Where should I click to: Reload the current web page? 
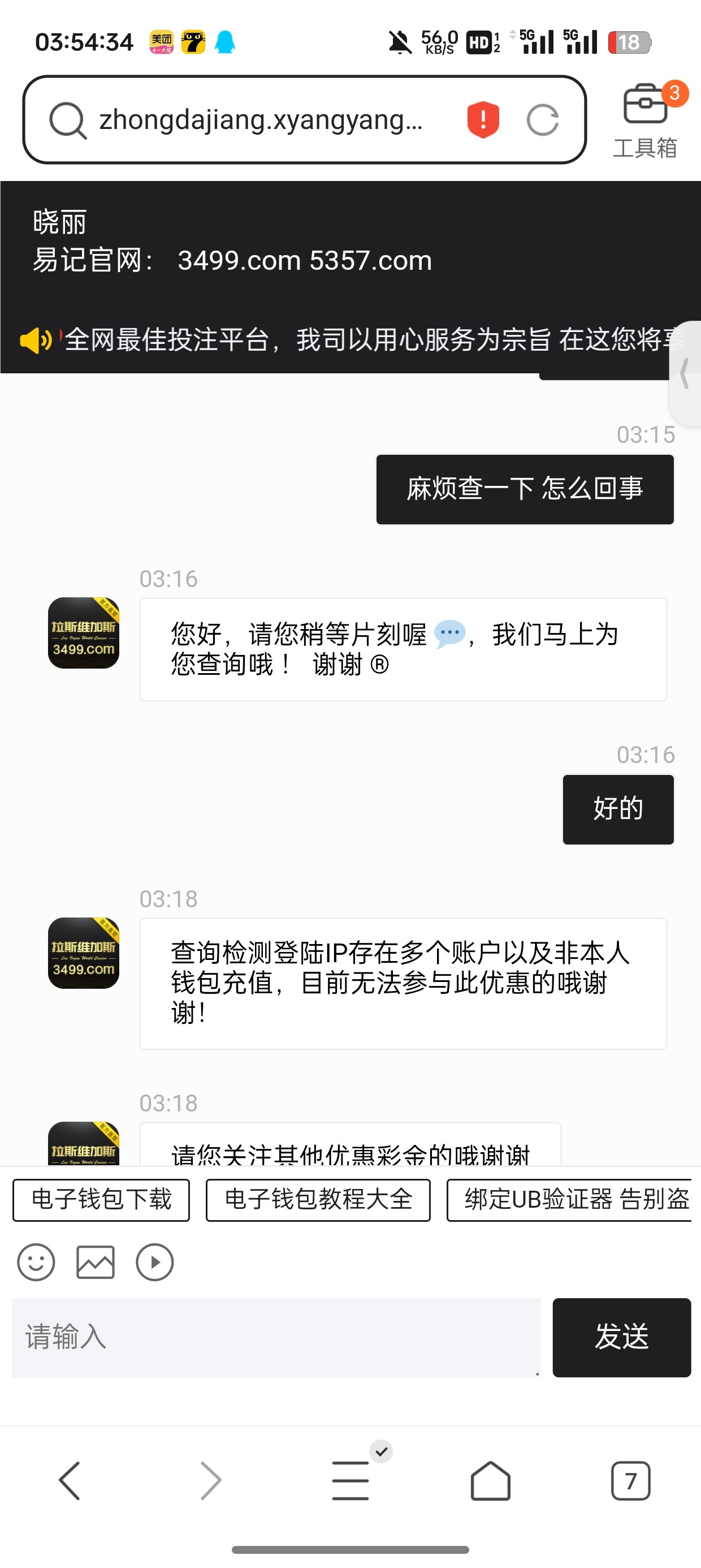542,120
